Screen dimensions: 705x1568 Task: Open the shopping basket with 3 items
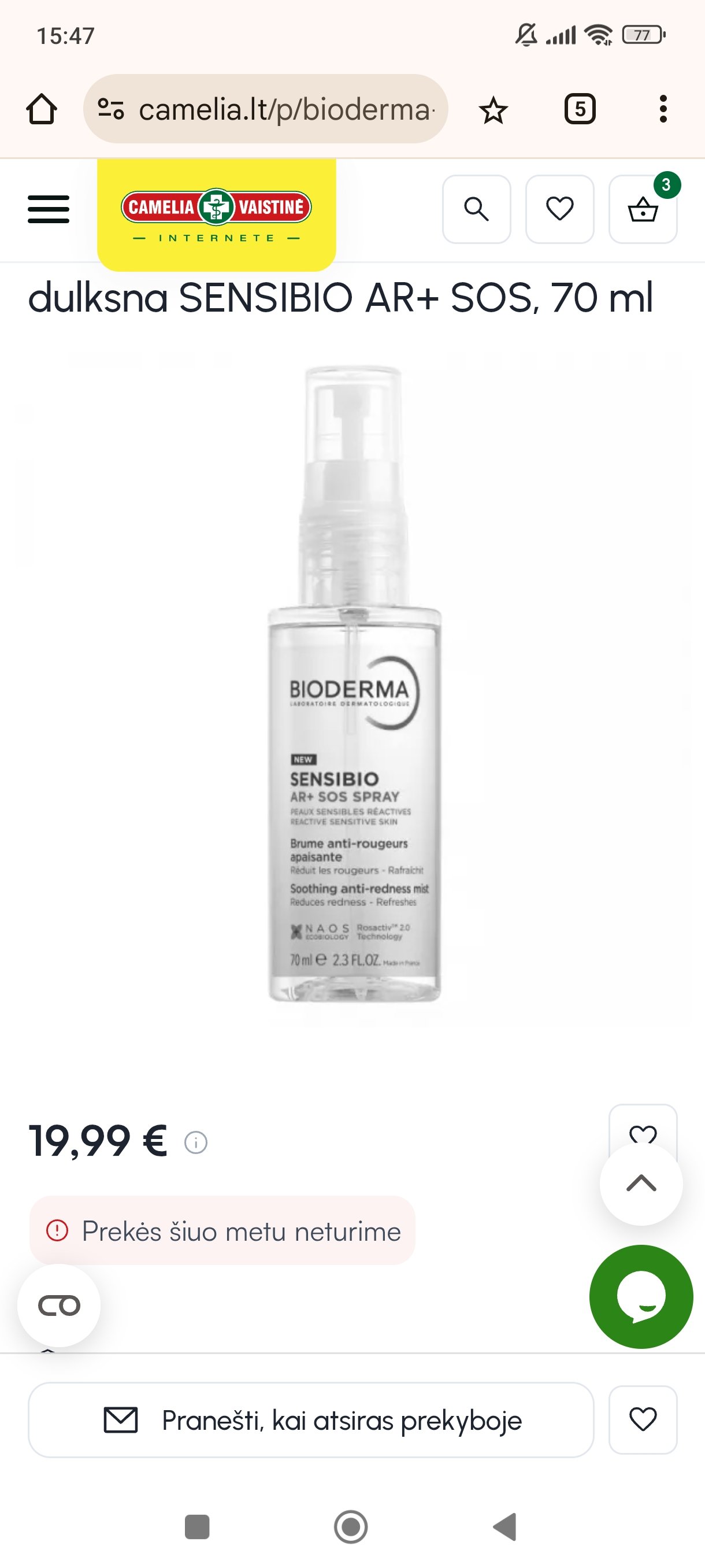pyautogui.click(x=643, y=209)
